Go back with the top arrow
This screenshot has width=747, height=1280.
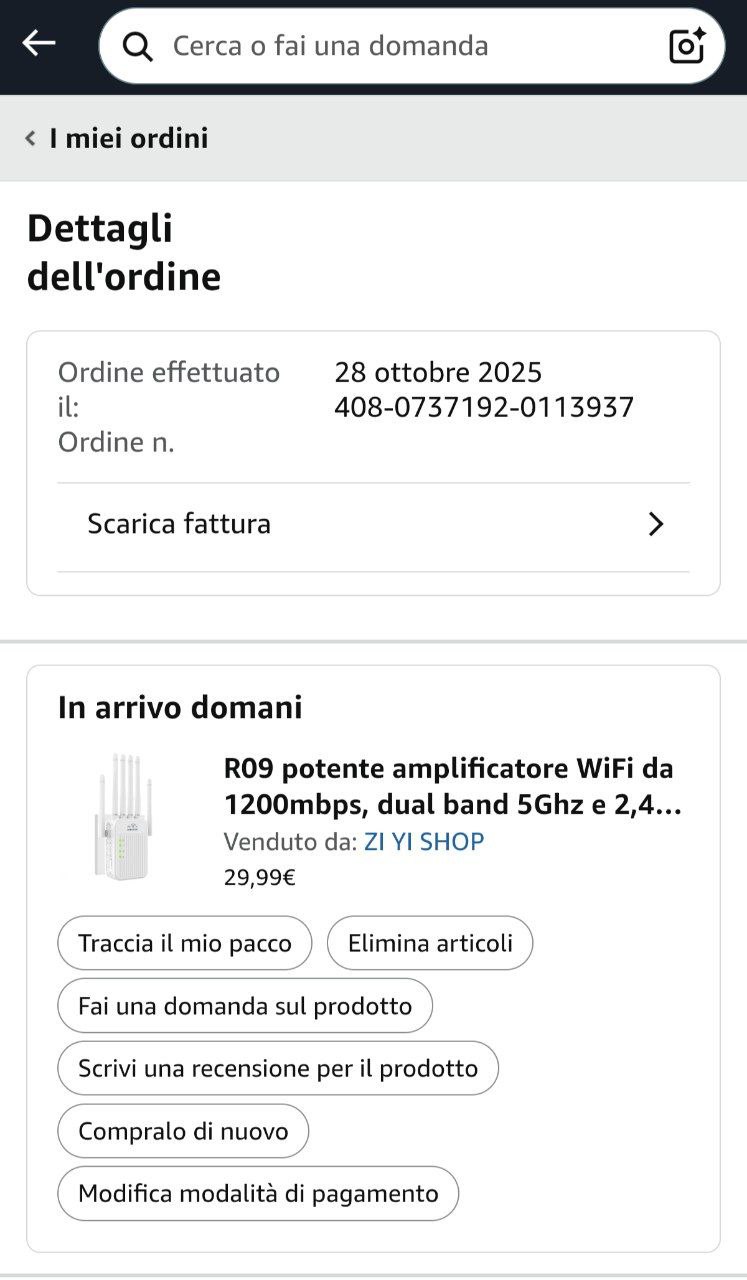(x=39, y=44)
